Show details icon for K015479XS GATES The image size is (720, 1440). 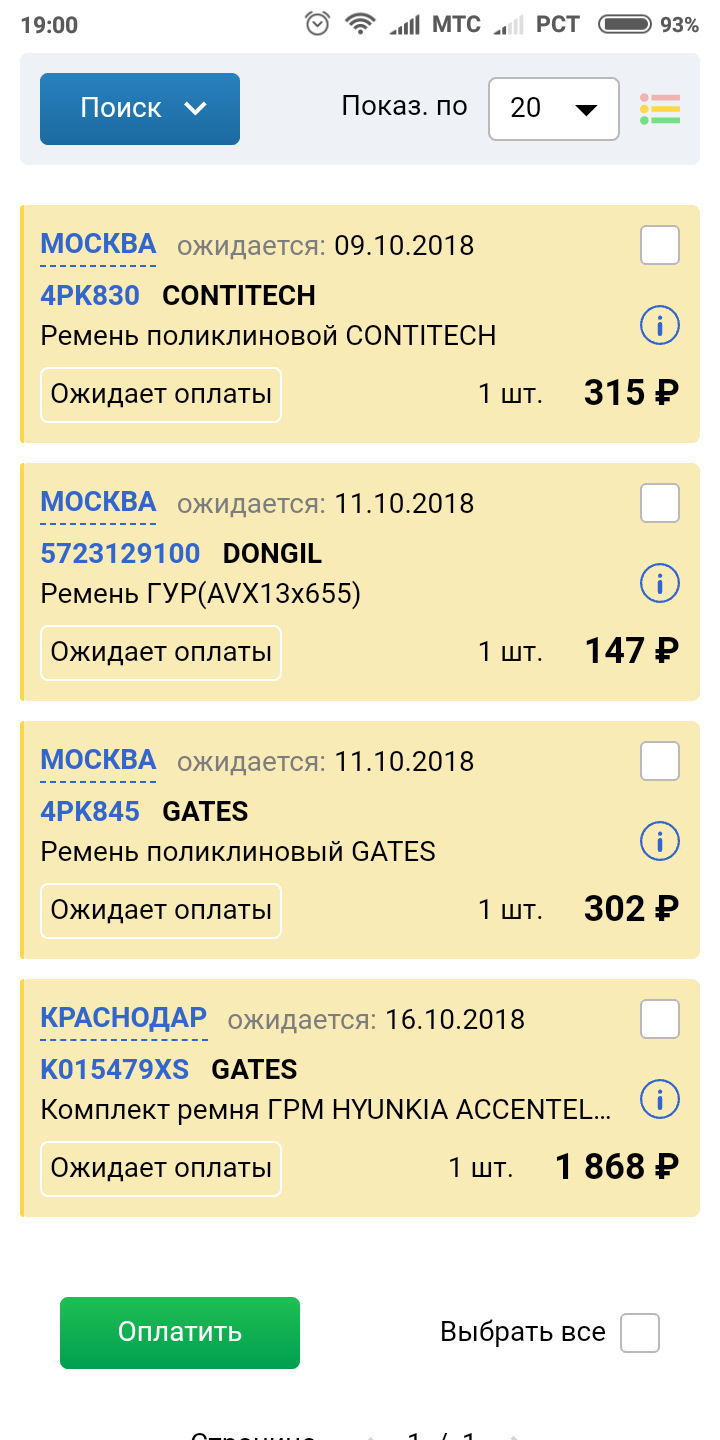660,1099
